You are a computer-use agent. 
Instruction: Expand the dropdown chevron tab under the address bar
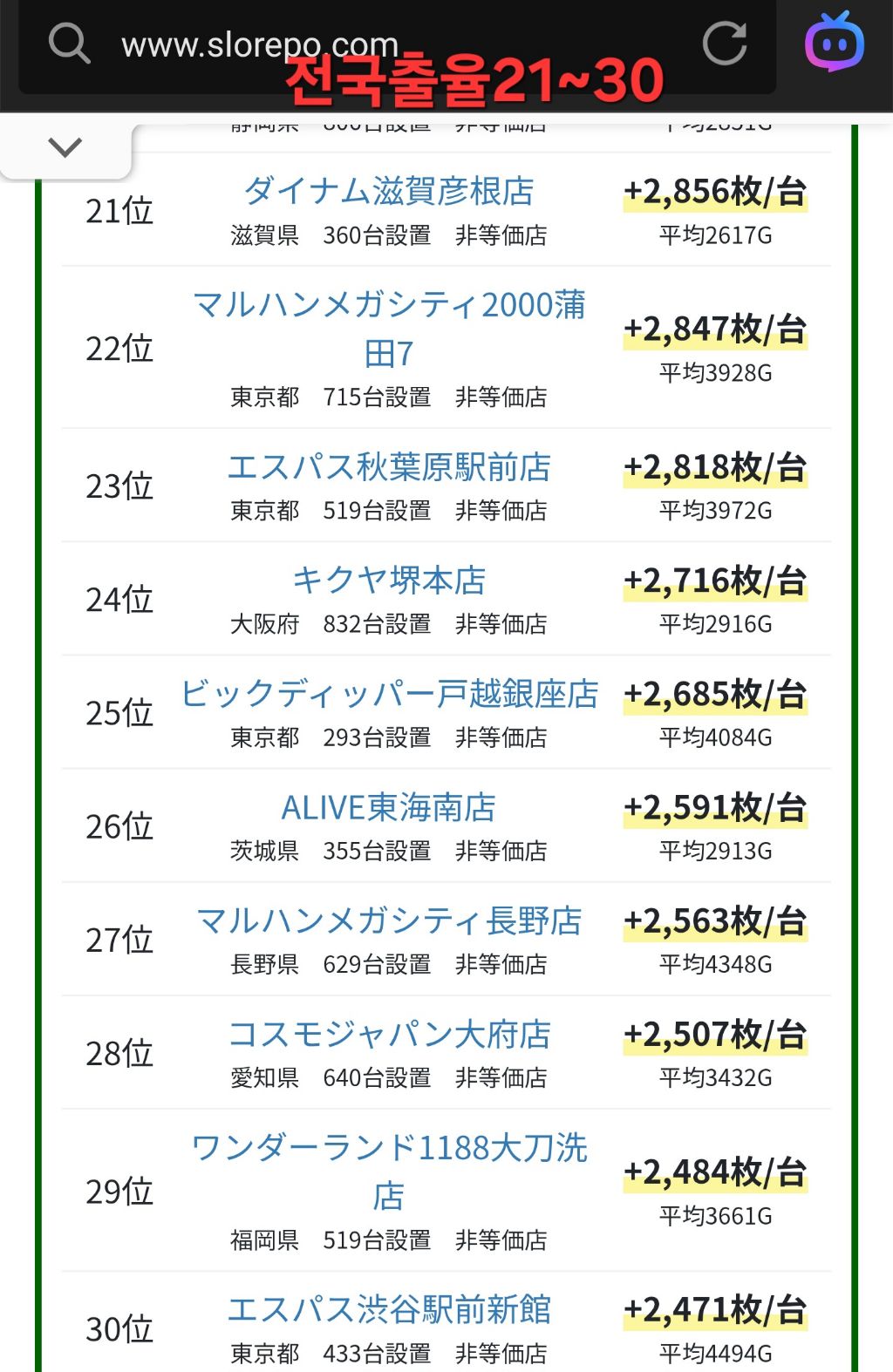coord(65,147)
